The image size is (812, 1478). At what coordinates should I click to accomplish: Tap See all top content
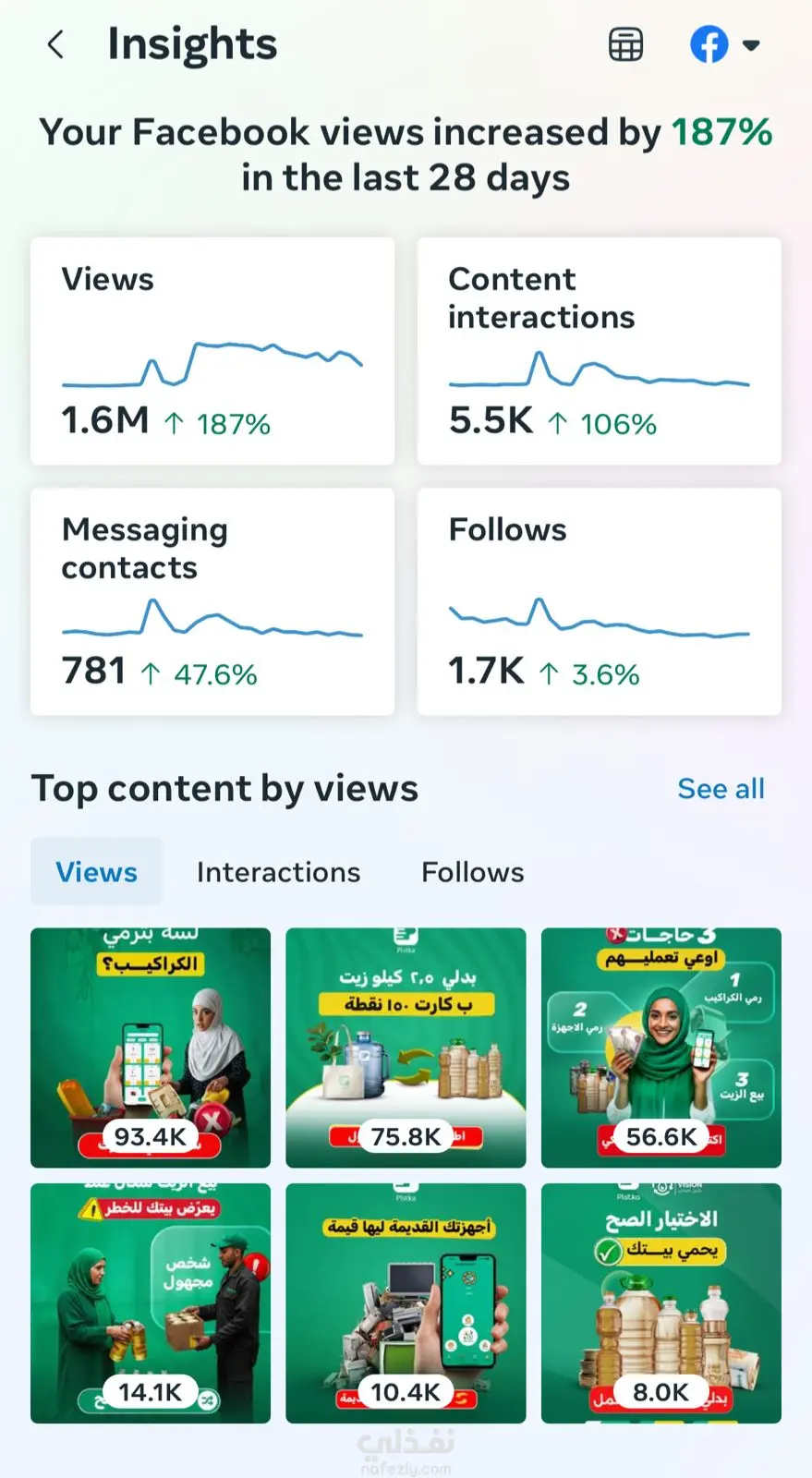(x=721, y=789)
